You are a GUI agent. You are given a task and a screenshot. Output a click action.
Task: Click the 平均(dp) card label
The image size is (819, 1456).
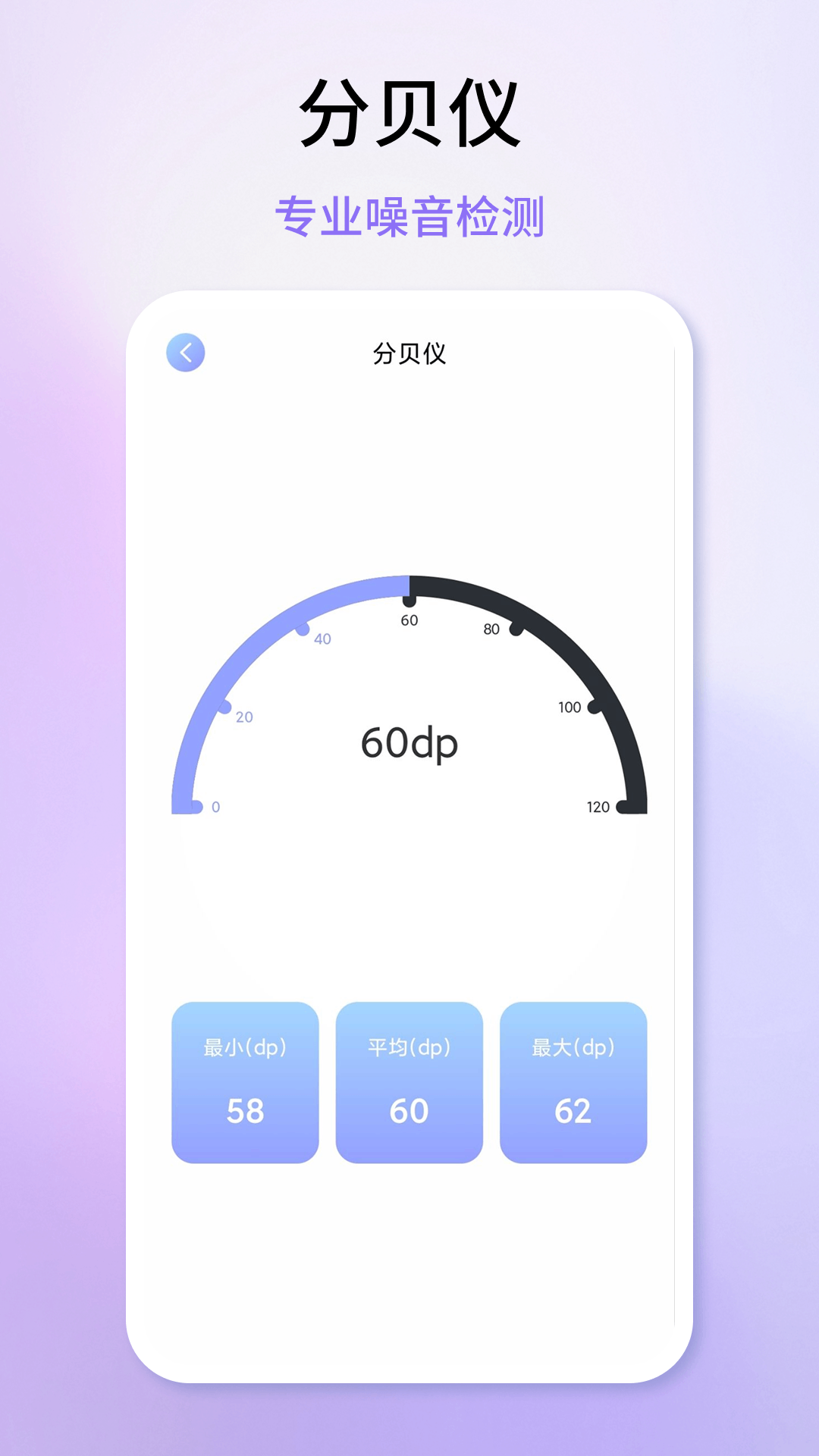tap(409, 1046)
